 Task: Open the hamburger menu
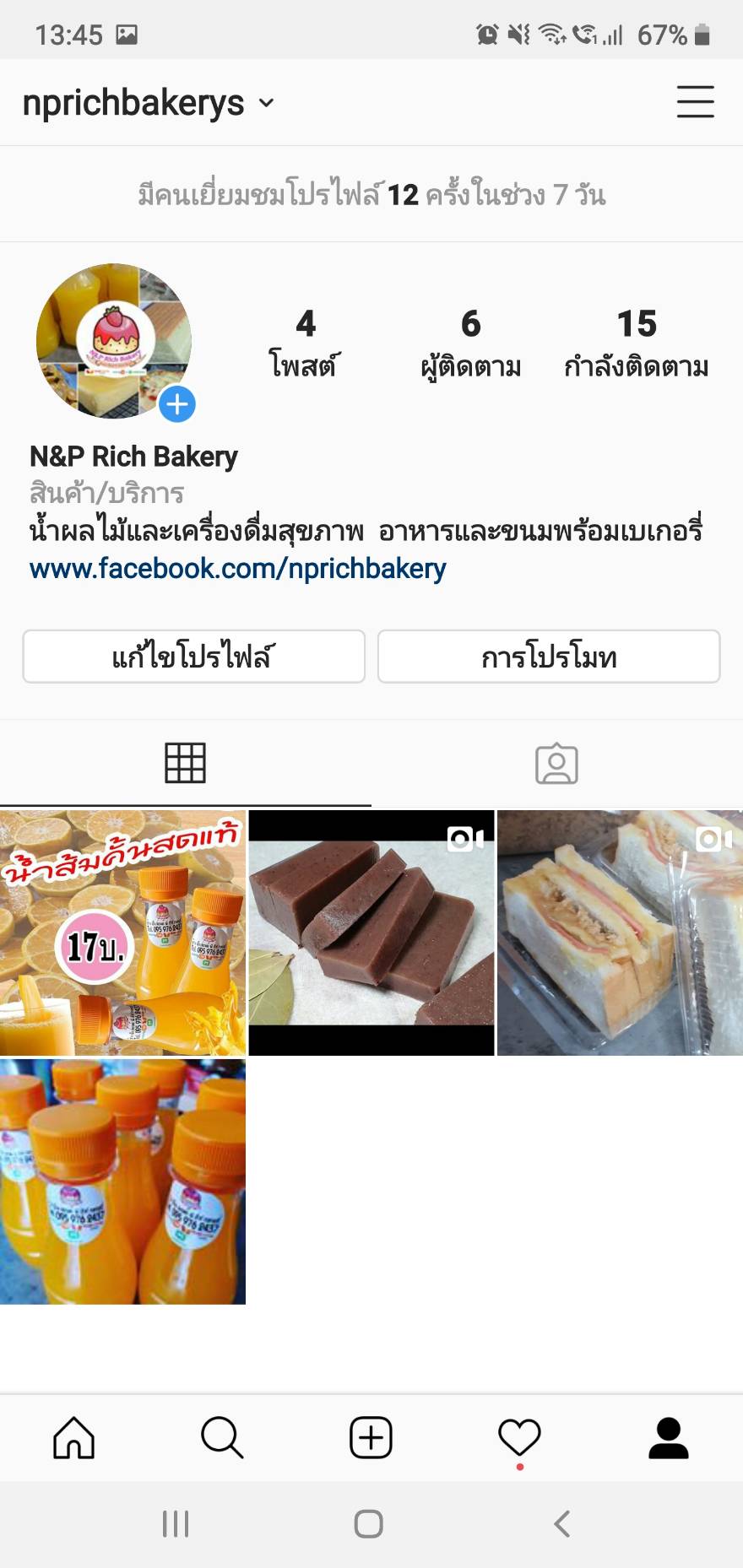point(695,102)
